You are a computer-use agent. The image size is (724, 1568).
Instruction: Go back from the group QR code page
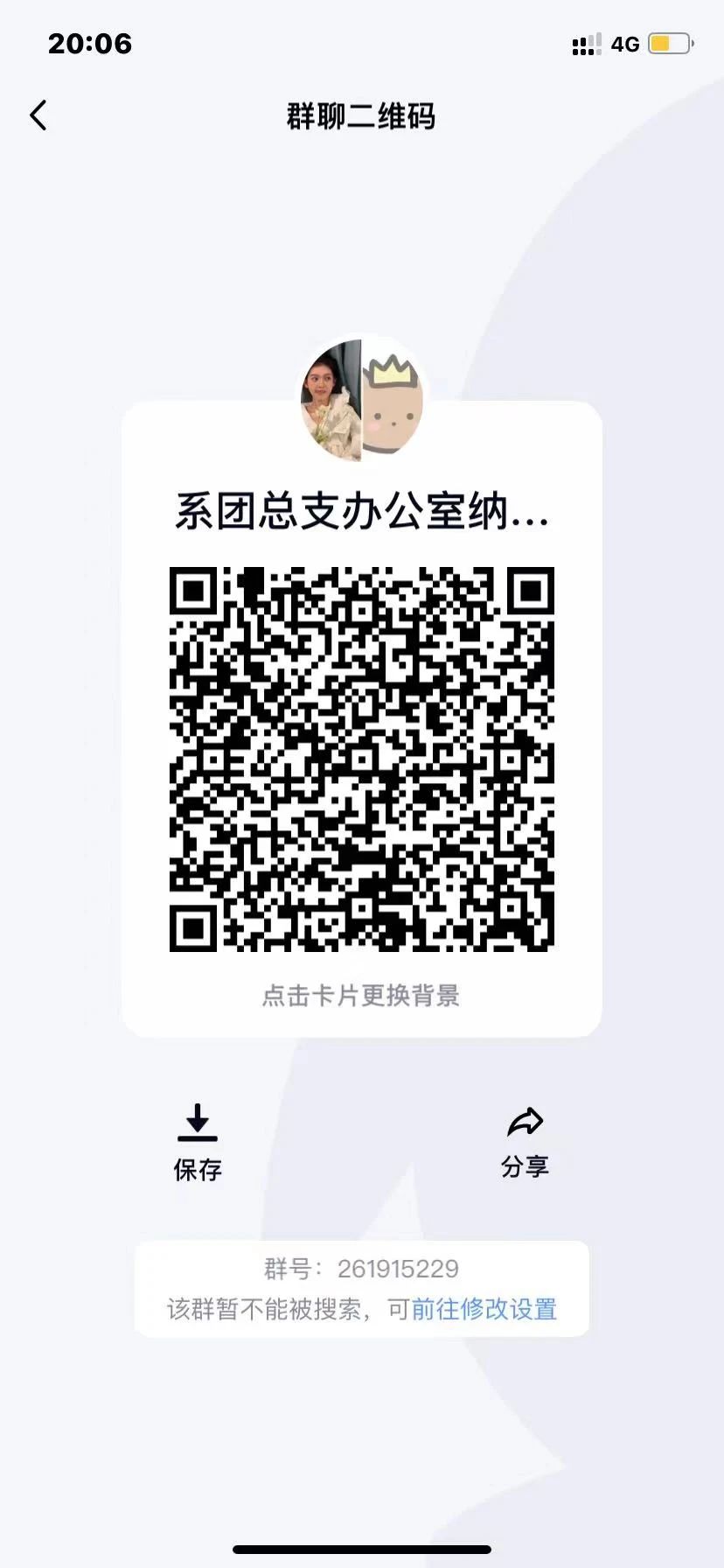pyautogui.click(x=38, y=115)
